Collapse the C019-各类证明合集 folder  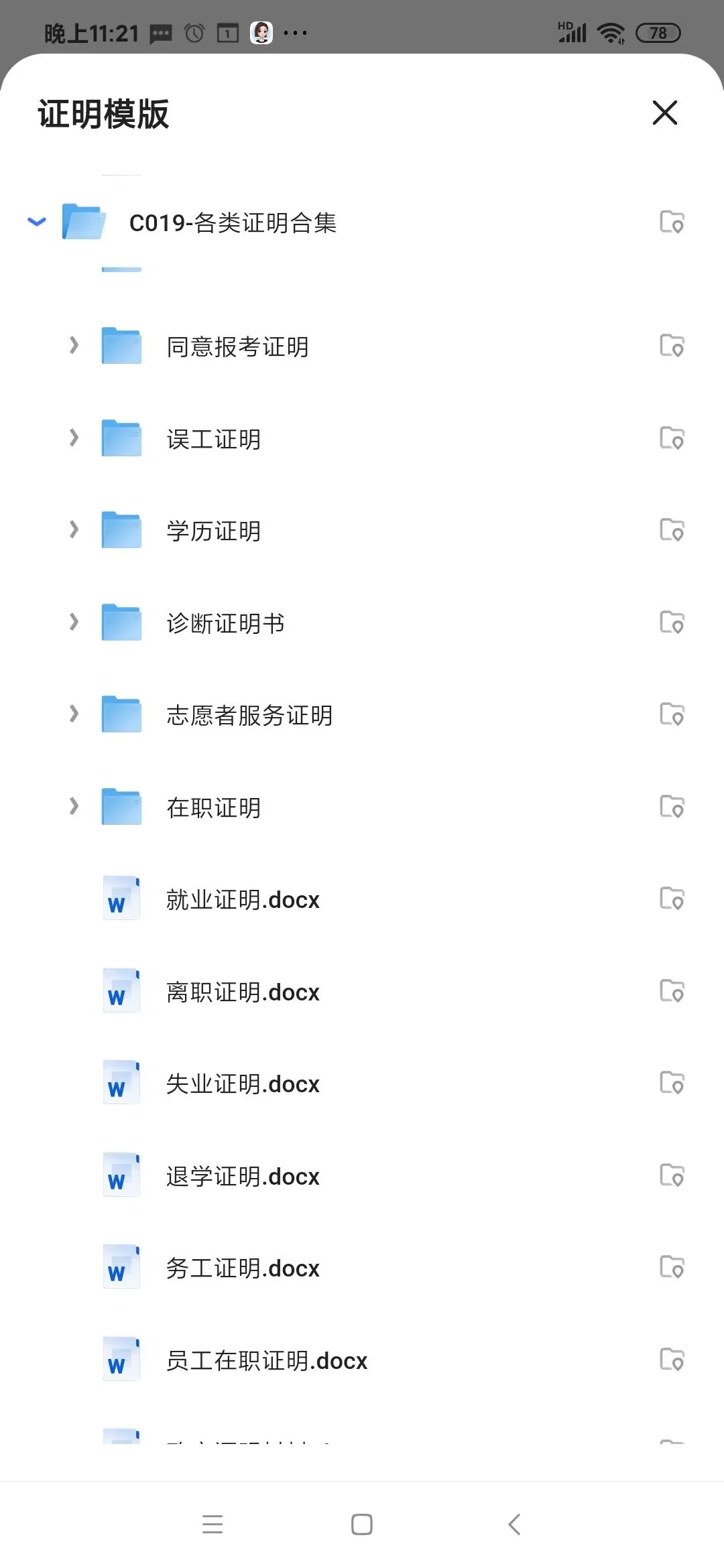click(x=37, y=222)
